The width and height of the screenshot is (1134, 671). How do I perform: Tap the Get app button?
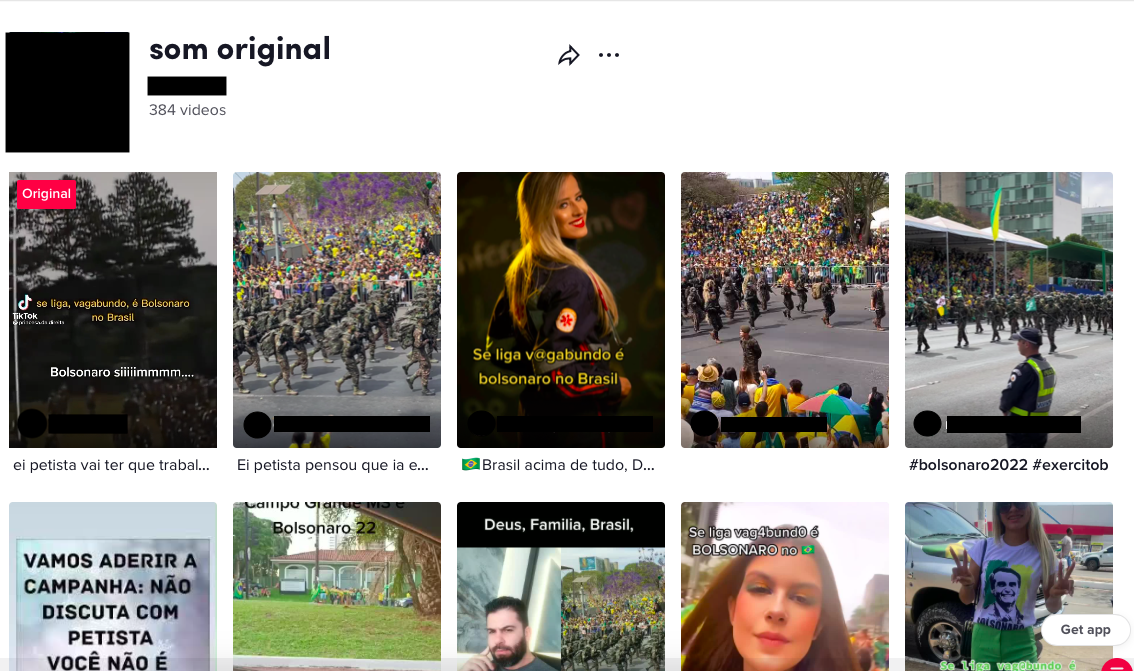[1085, 630]
